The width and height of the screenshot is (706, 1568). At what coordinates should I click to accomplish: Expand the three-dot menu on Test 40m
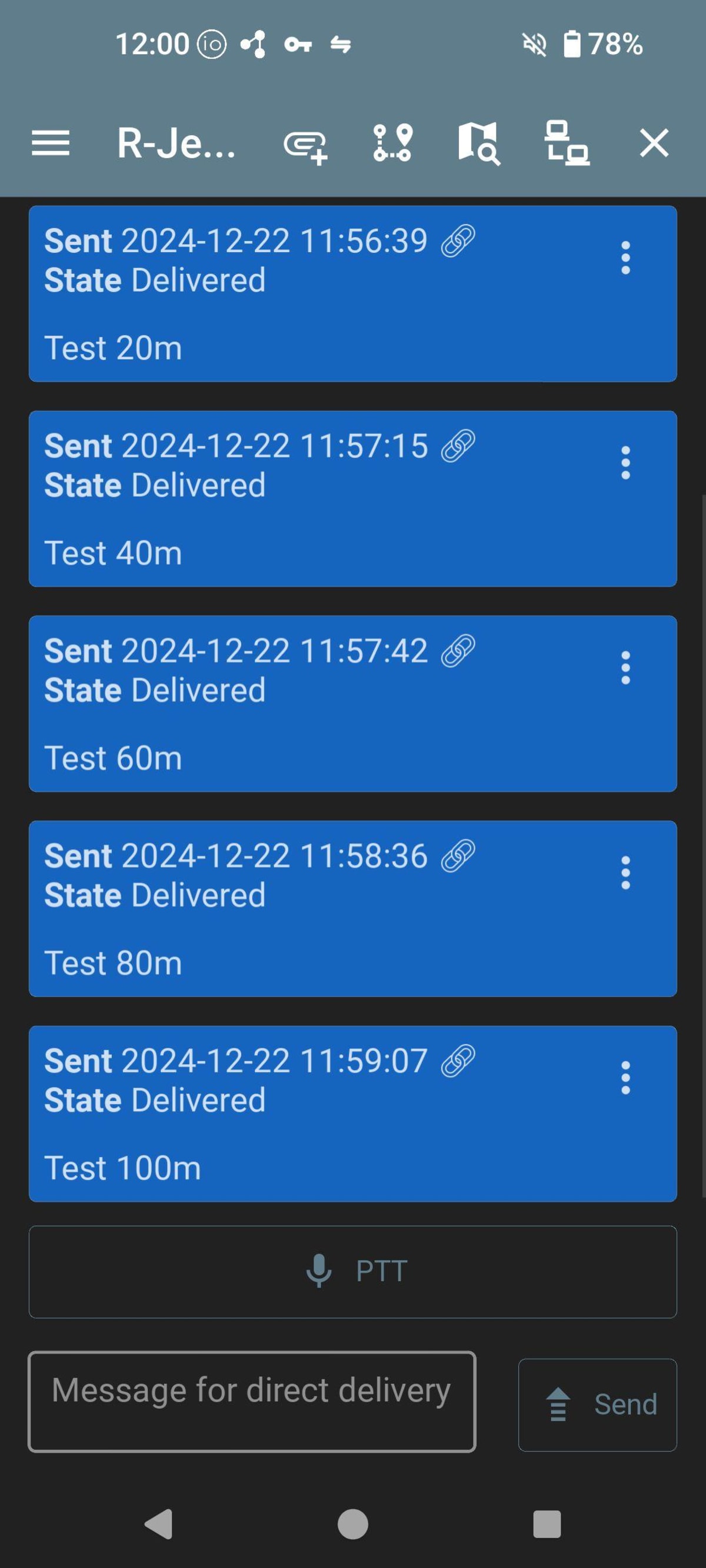pos(625,461)
